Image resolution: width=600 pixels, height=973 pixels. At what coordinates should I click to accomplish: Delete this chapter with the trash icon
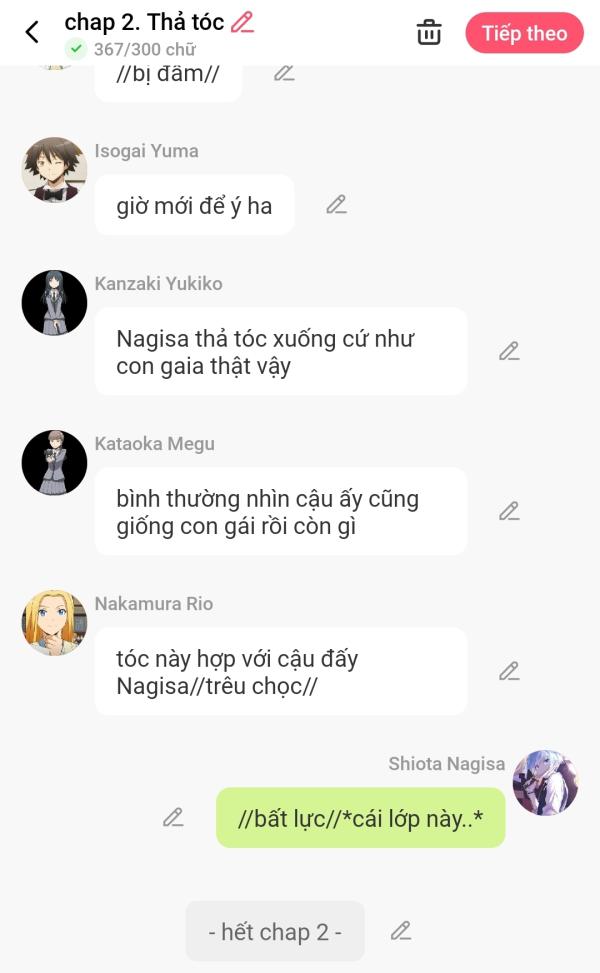(x=429, y=32)
